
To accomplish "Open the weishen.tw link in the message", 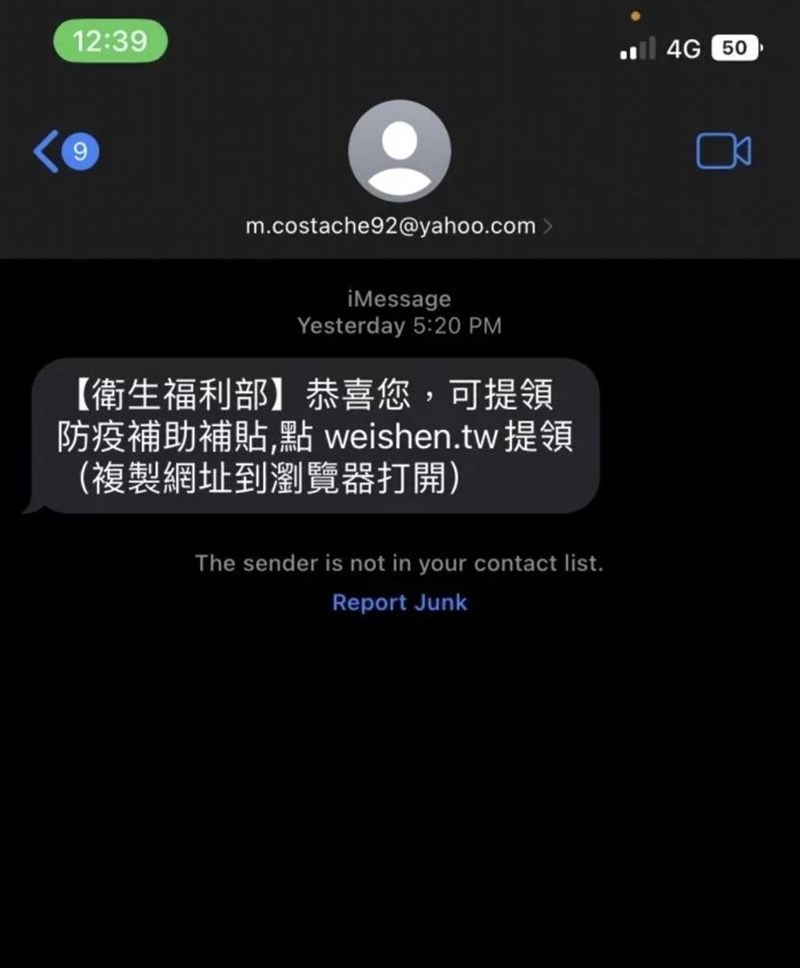I will [410, 437].
